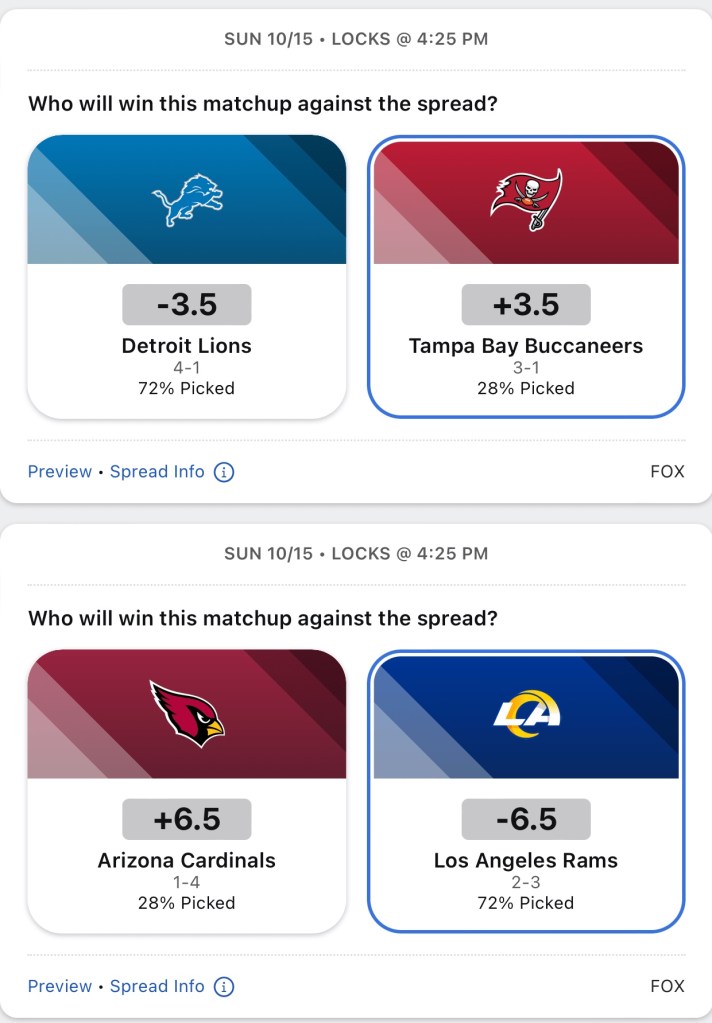Open Preview for the Lions–Buccaneers matchup

(59, 471)
